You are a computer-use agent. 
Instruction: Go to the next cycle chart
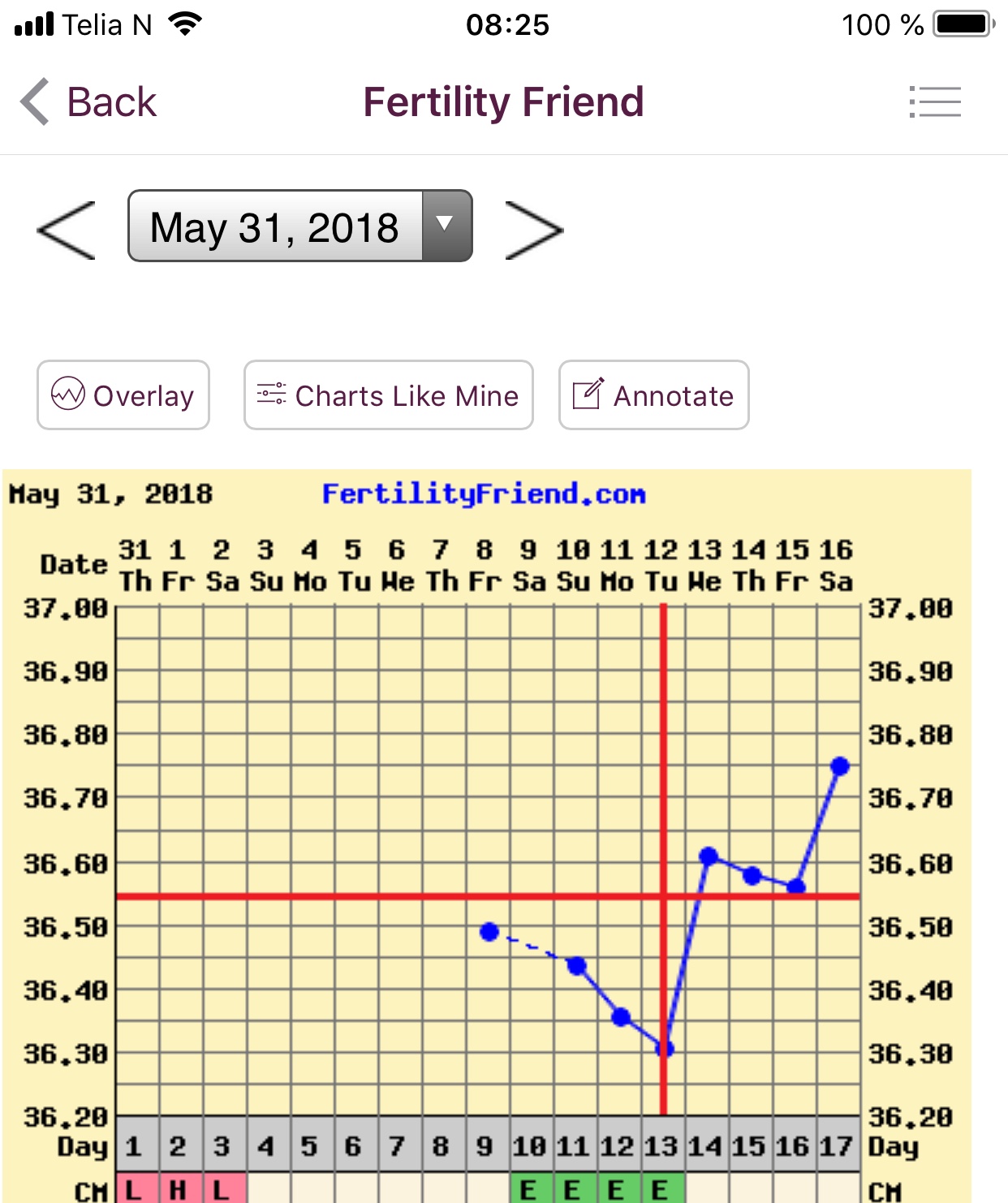(533, 230)
